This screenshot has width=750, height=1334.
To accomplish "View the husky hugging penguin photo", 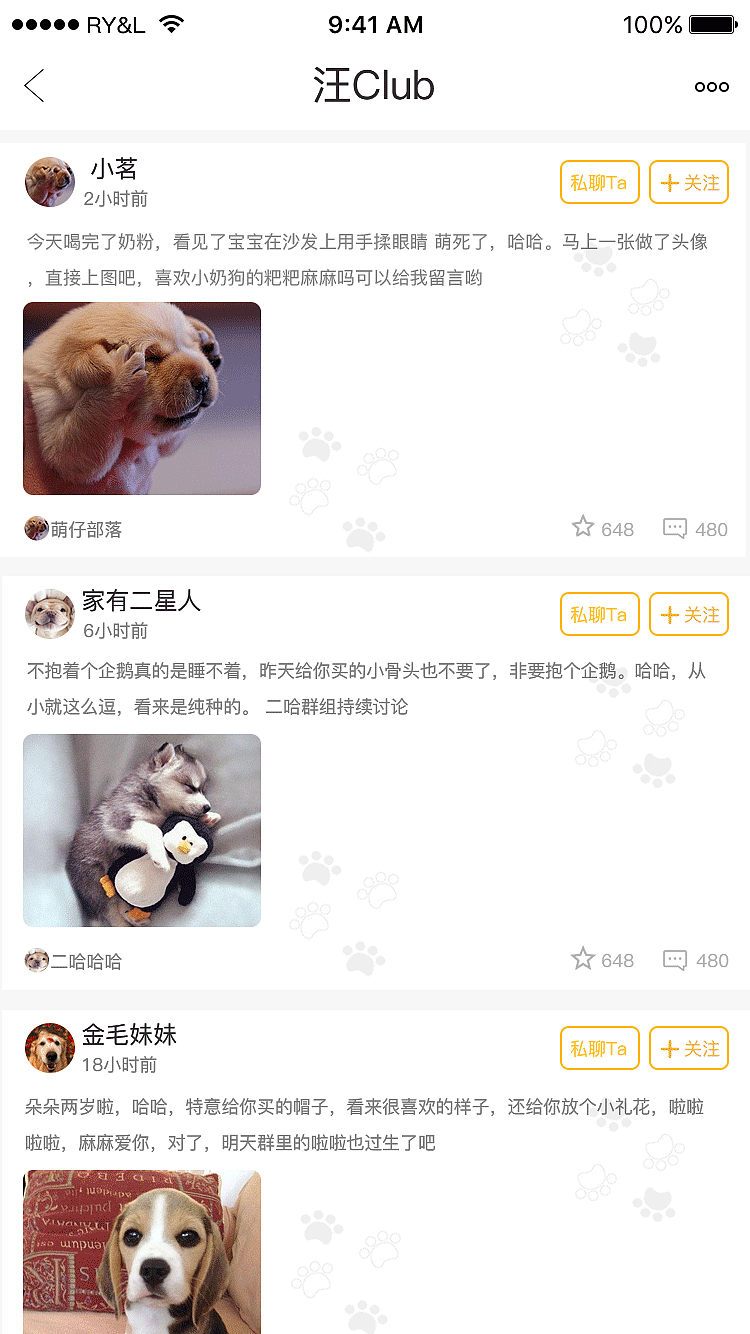I will pos(141,830).
